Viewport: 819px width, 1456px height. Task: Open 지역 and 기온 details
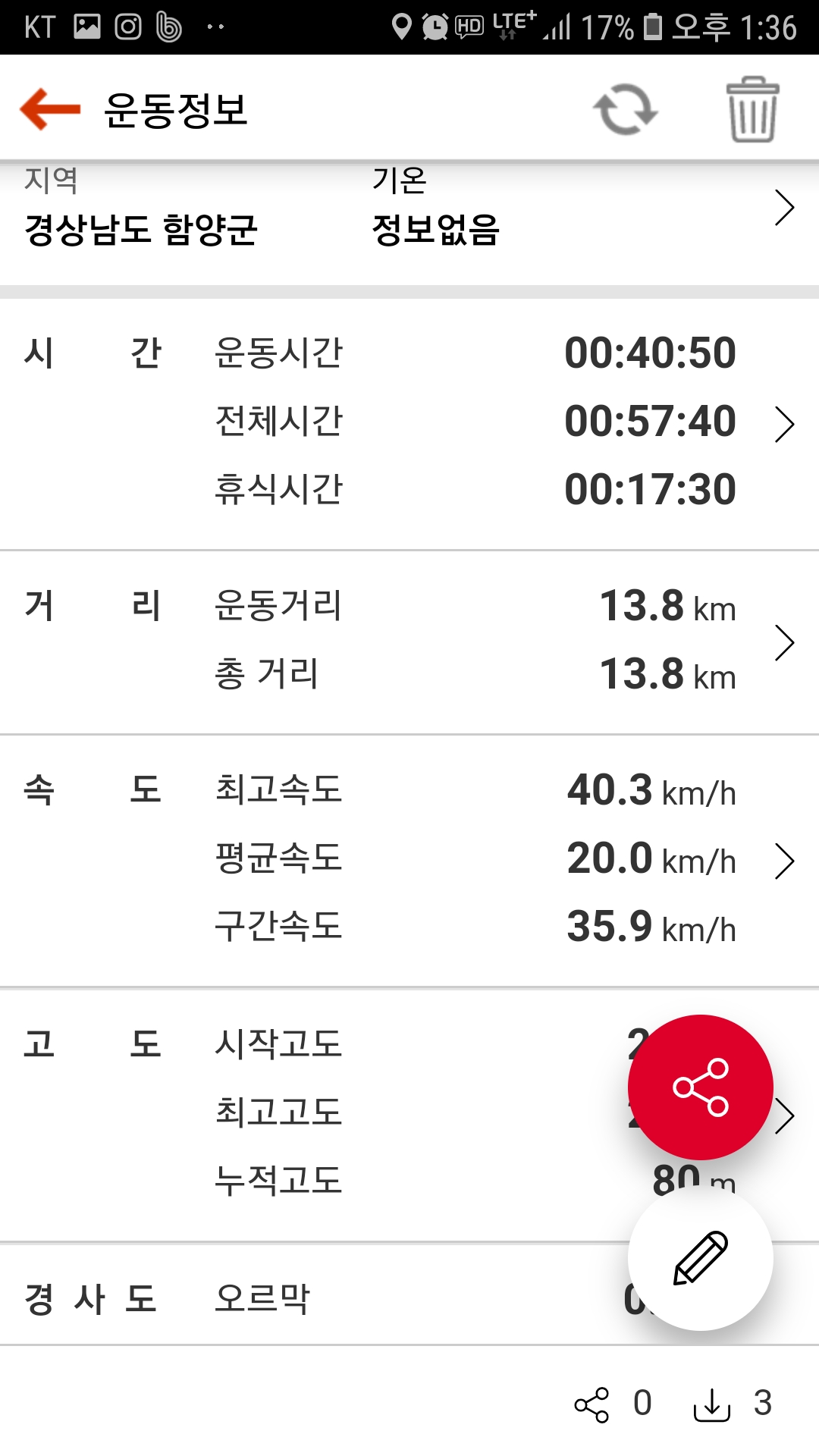click(784, 208)
